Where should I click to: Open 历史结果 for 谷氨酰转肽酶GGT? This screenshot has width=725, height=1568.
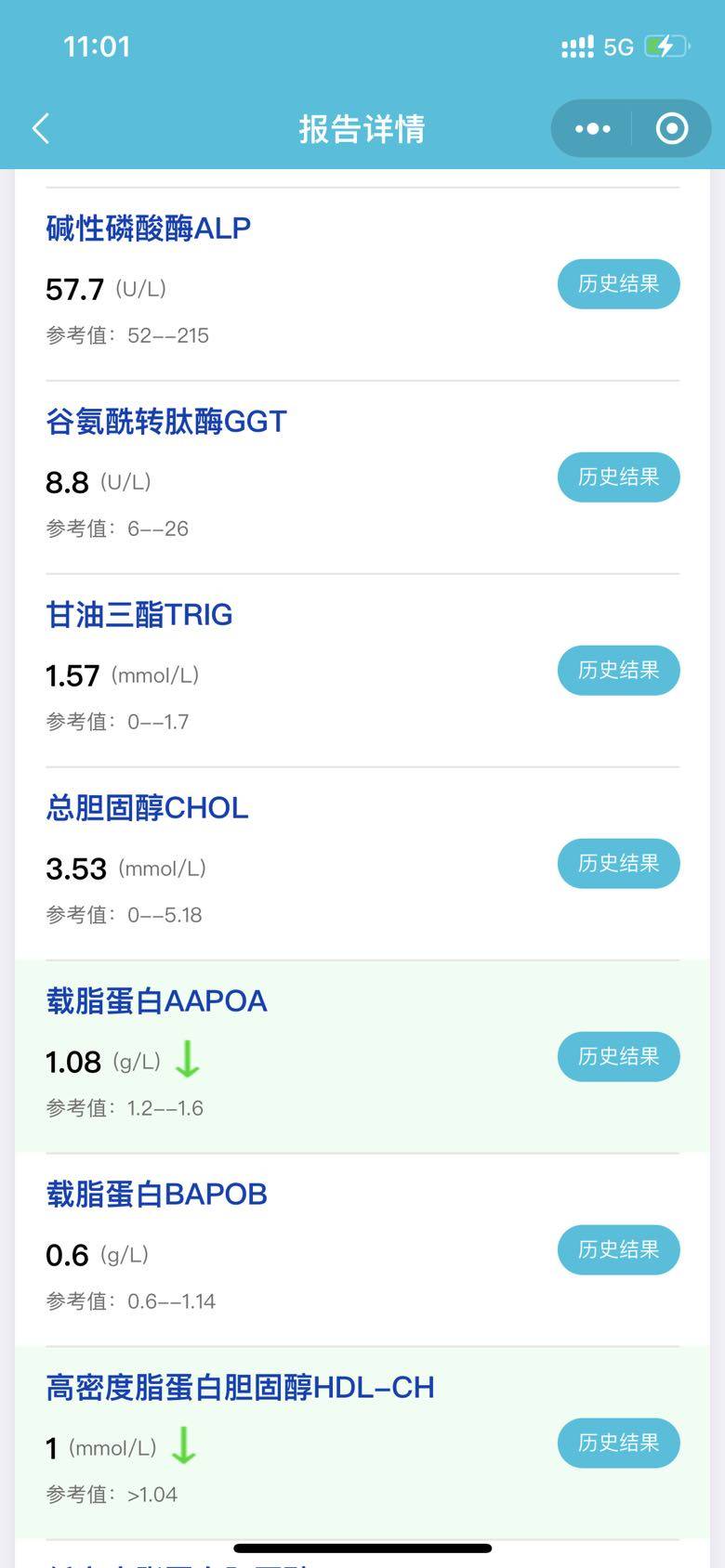[618, 477]
